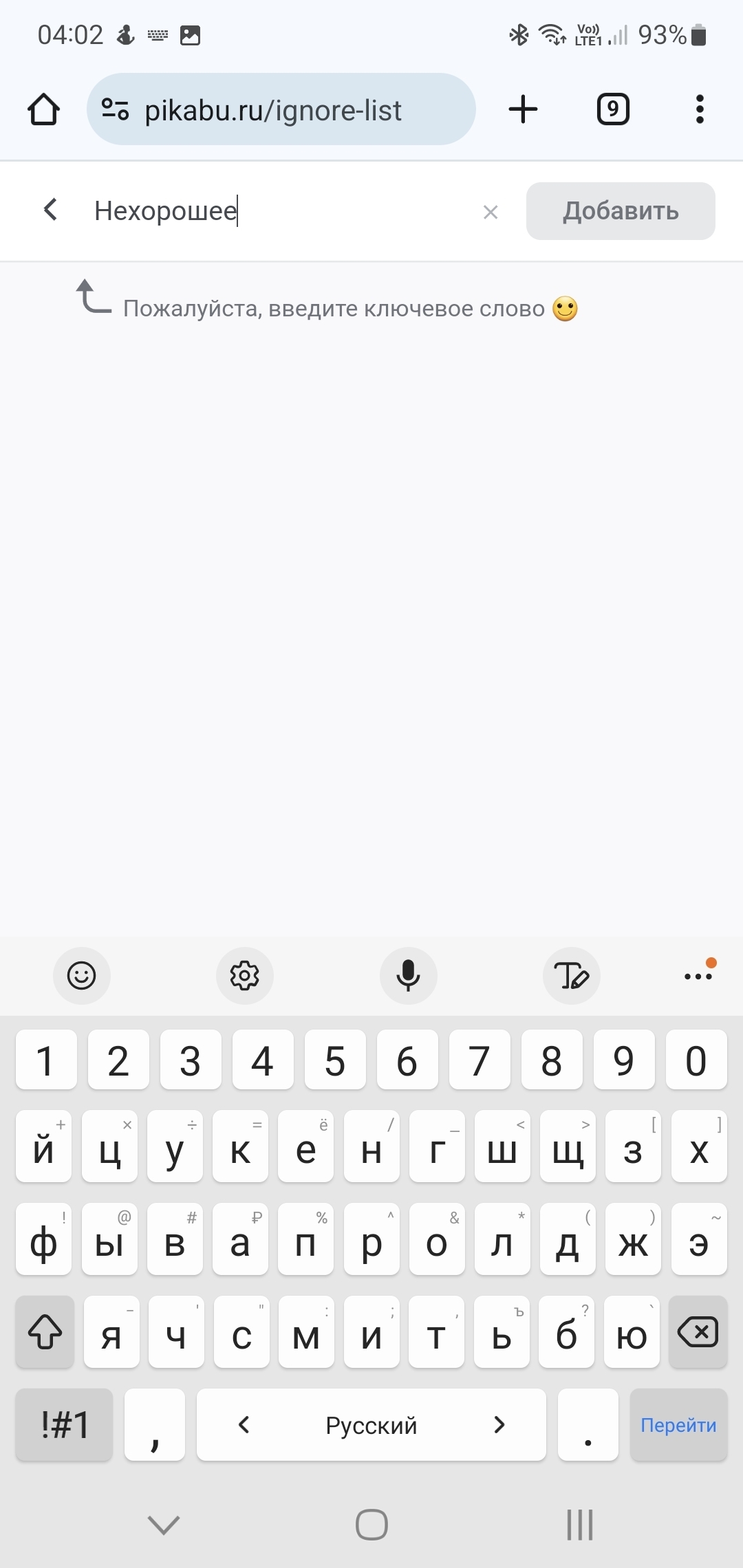Start voice input with the microphone
743x1568 pixels.
409,975
